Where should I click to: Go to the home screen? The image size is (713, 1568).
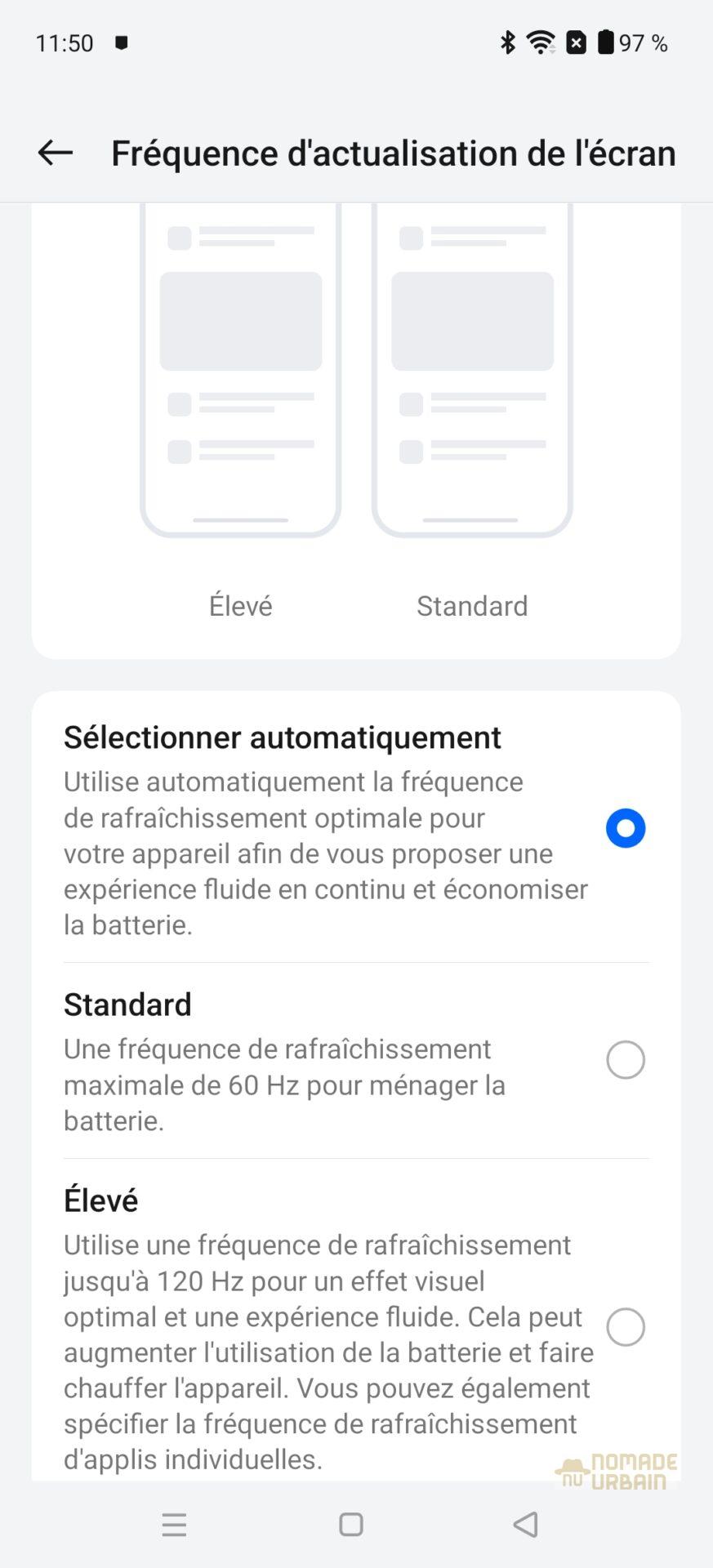[351, 1525]
